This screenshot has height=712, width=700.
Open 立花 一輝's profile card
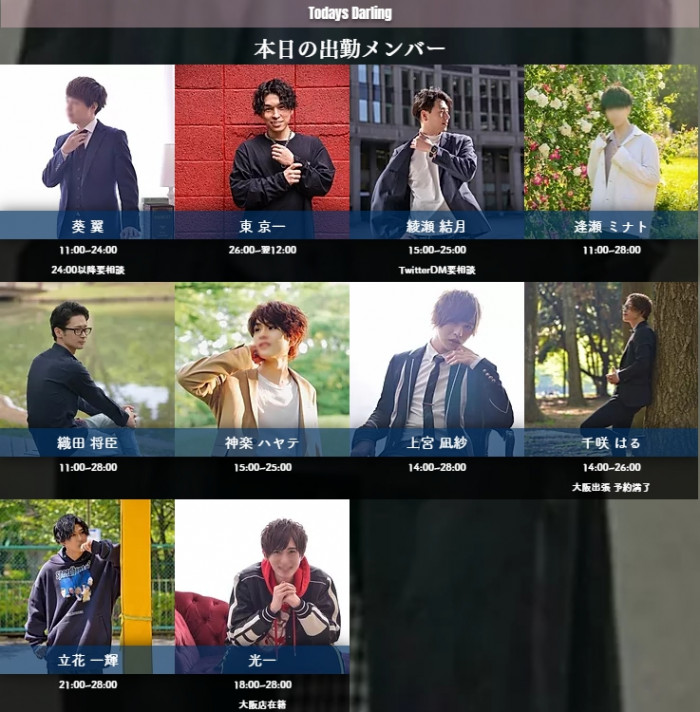tap(87, 586)
